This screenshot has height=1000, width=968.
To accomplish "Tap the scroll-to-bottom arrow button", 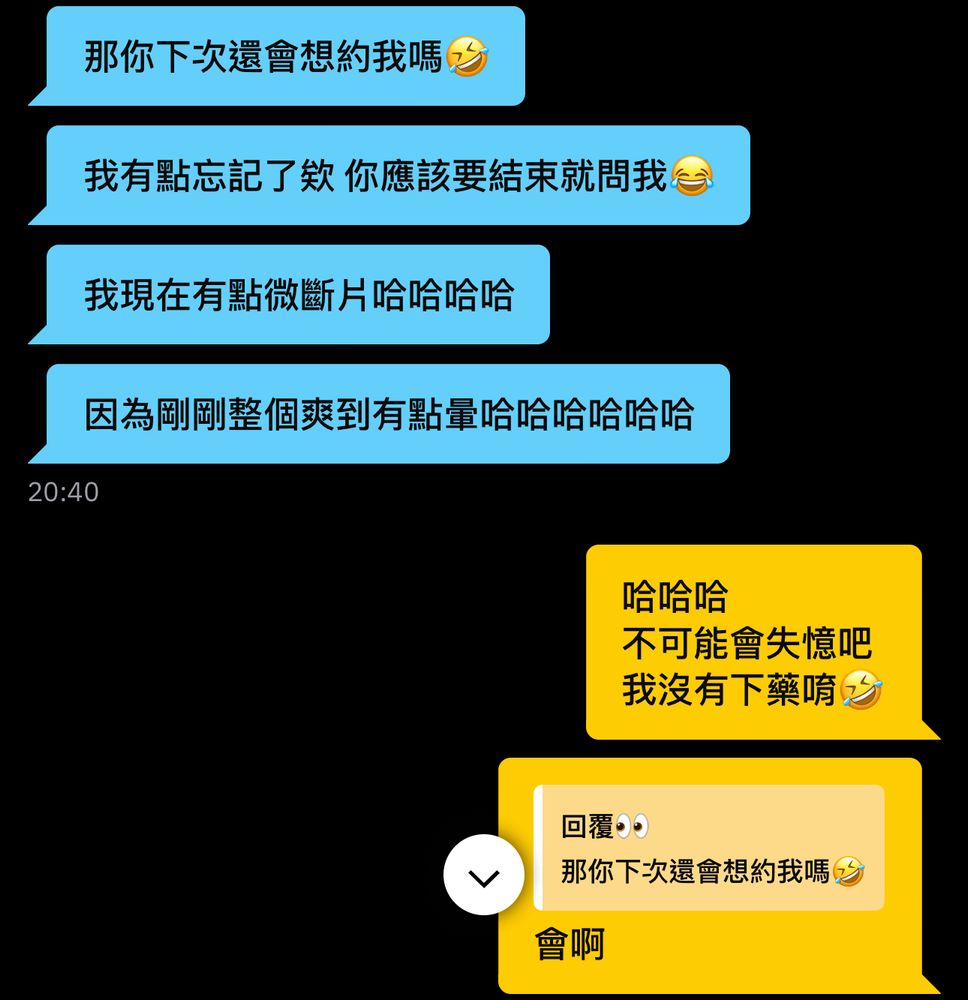I will pos(483,875).
